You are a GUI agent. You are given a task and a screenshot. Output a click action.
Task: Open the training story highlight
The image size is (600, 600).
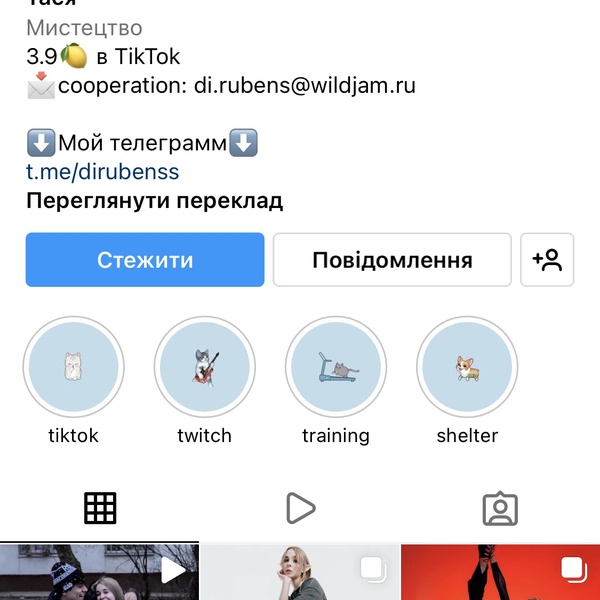tap(336, 368)
